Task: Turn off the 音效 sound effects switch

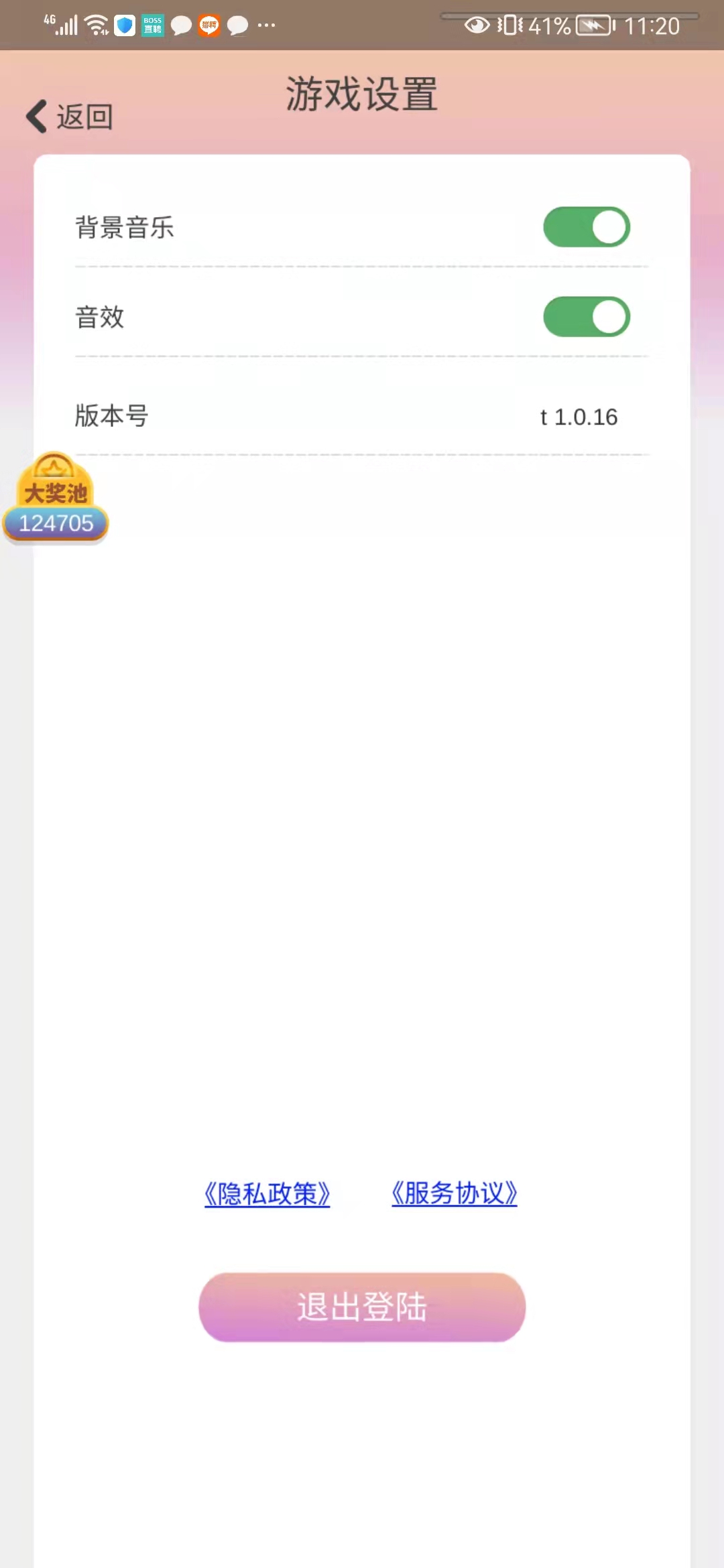Action: point(587,317)
